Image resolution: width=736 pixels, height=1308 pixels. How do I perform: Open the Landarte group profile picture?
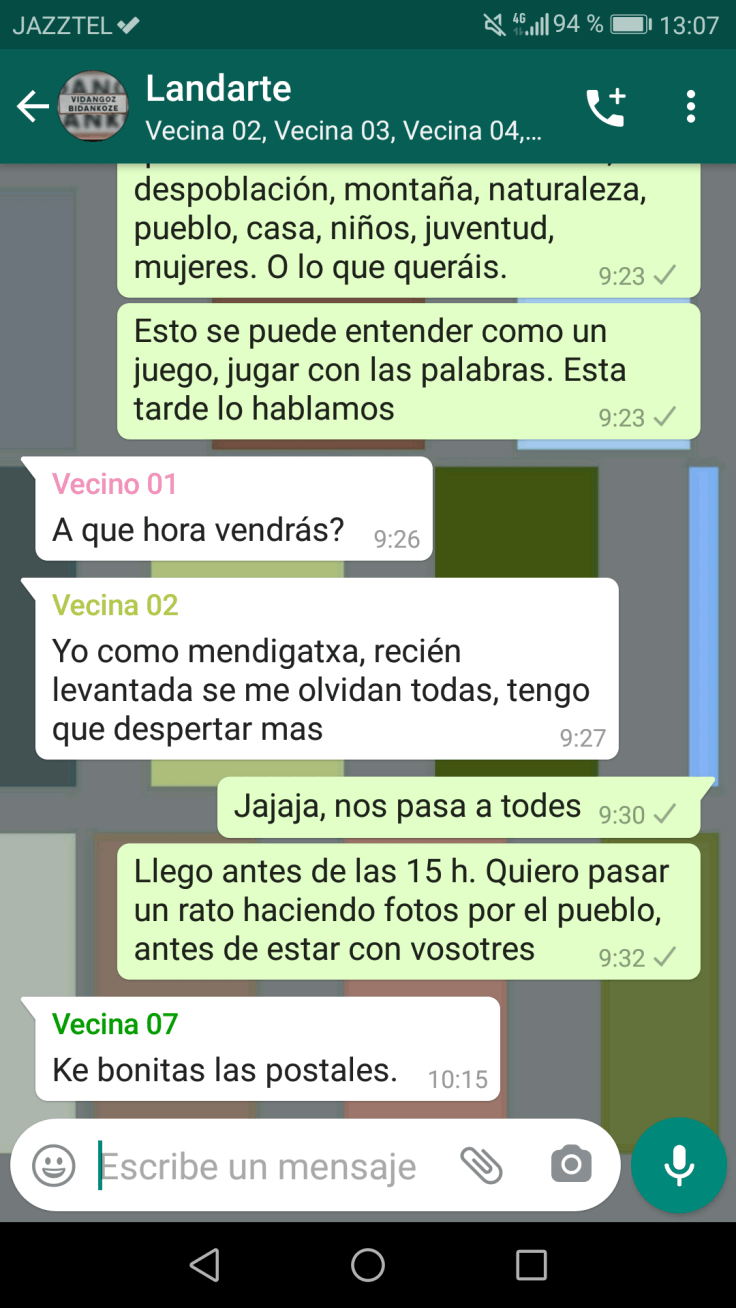point(93,106)
